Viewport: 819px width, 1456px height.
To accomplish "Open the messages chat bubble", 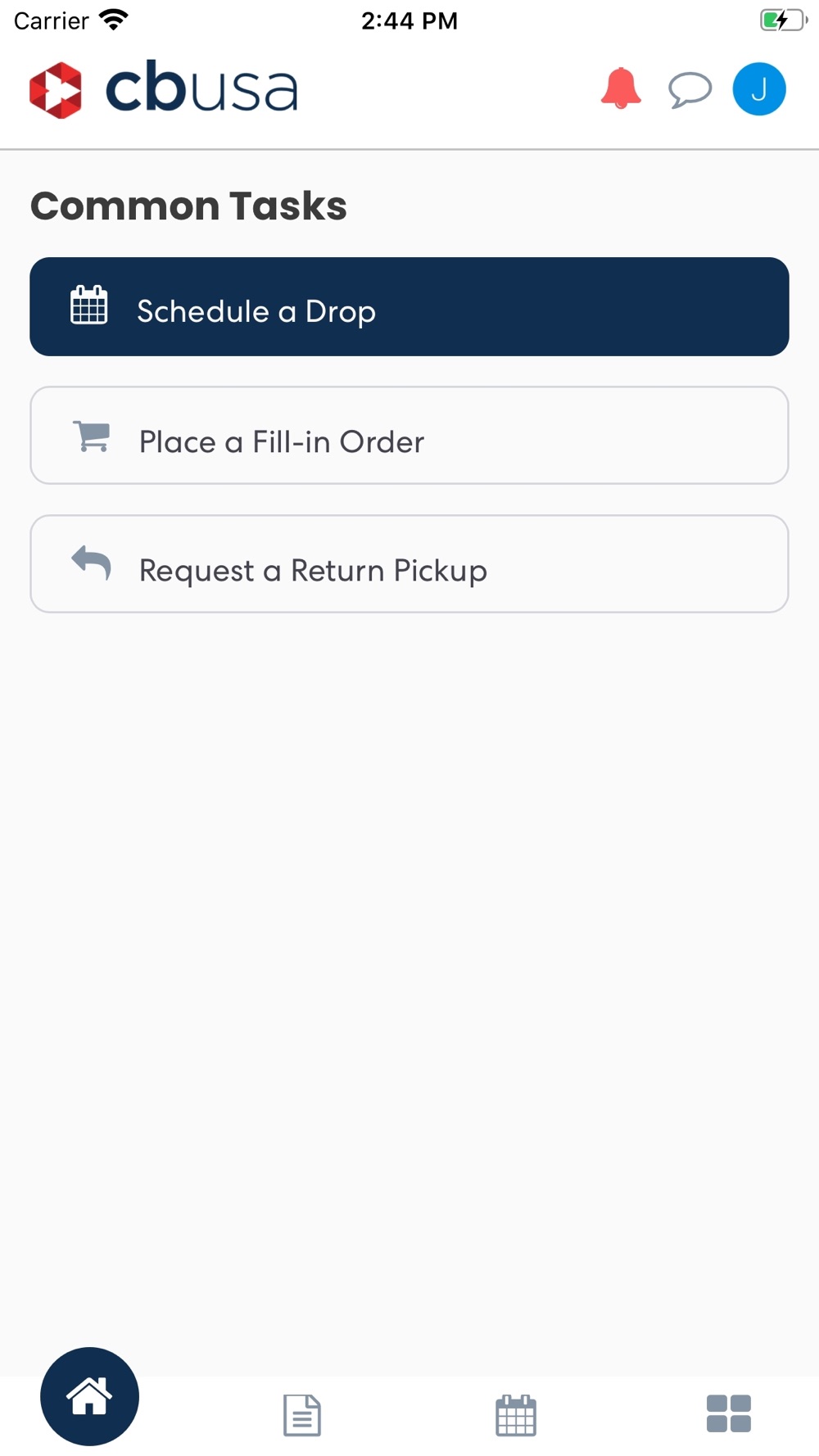I will click(x=690, y=89).
